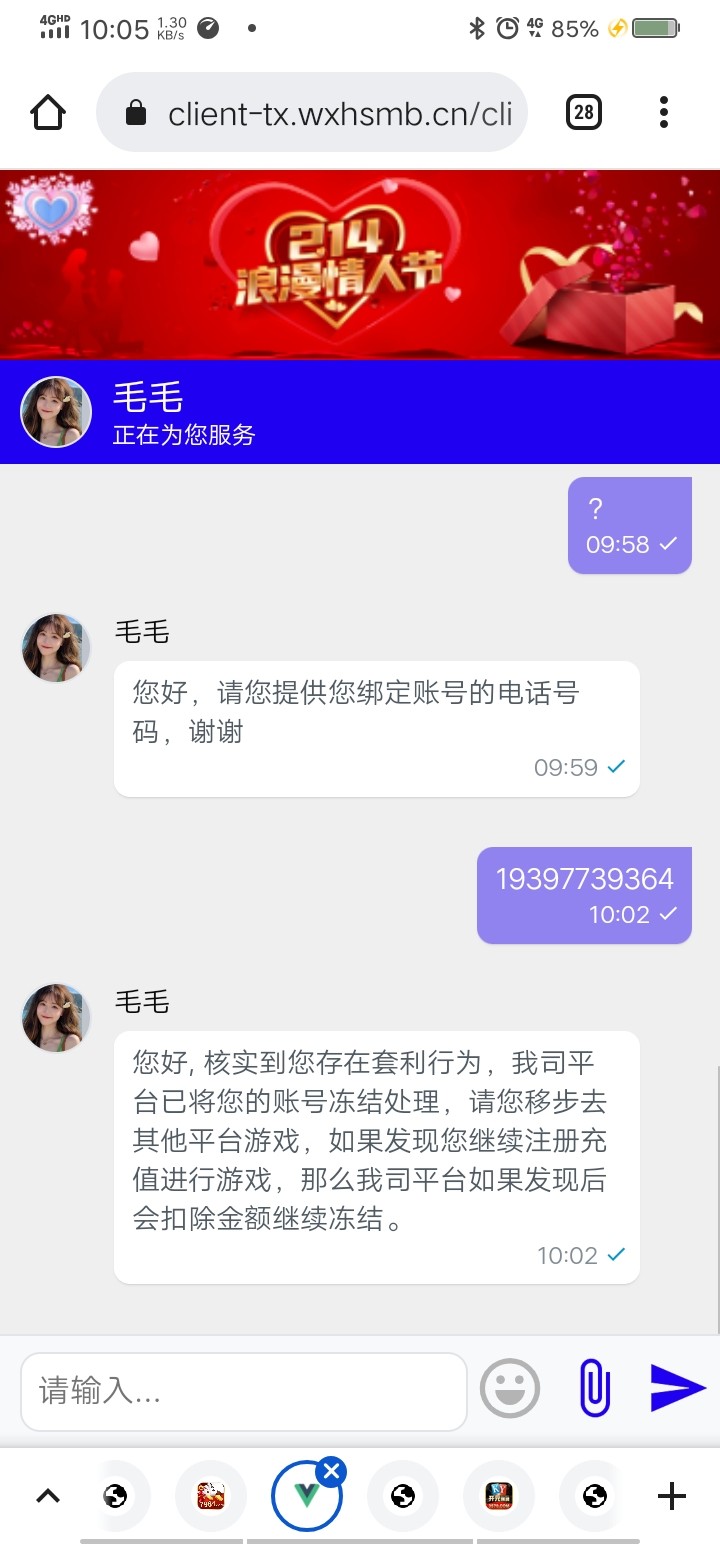Viewport: 720px width, 1544px height.
Task: Open the emoji picker beside the message input
Action: click(x=510, y=1389)
